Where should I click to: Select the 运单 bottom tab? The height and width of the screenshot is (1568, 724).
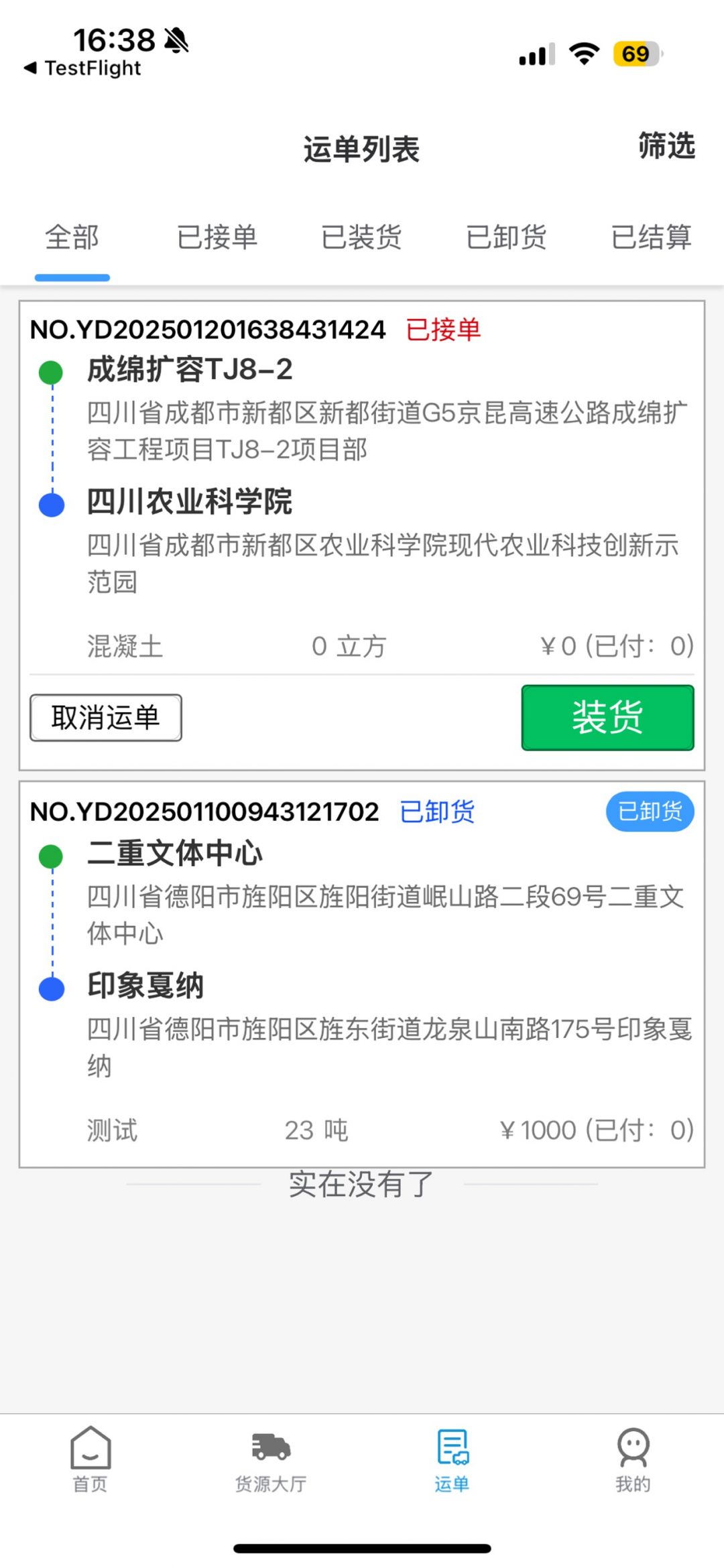[x=452, y=1459]
